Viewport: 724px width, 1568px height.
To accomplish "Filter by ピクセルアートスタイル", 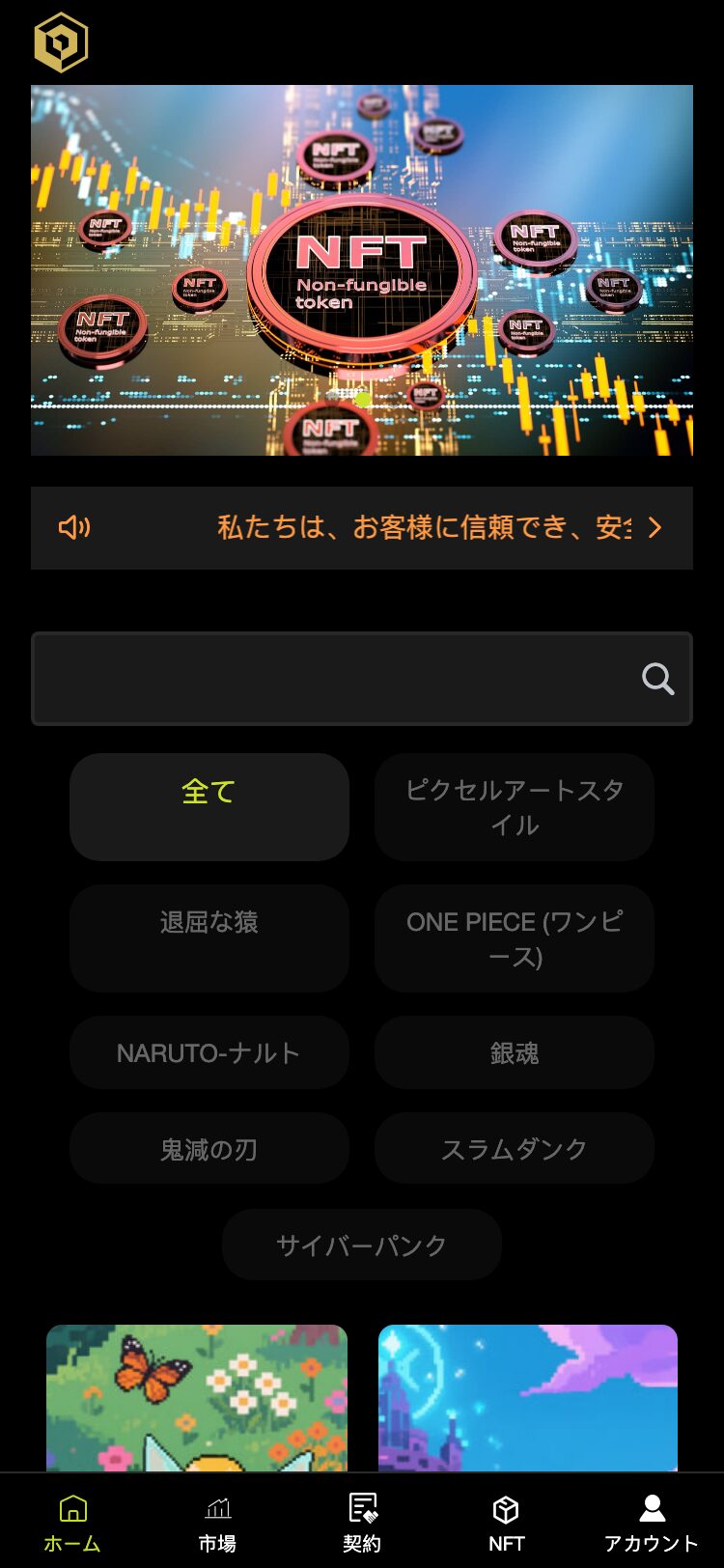I will pyautogui.click(x=514, y=806).
